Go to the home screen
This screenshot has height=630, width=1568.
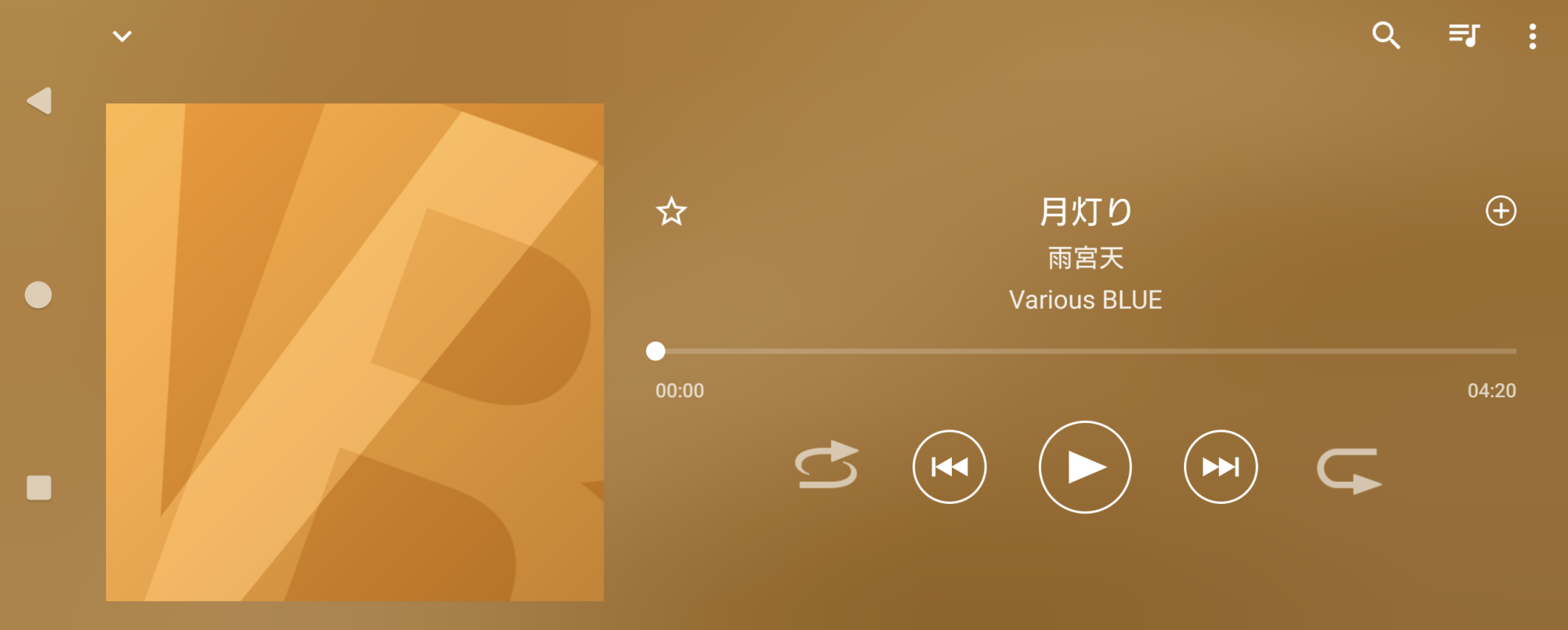pyautogui.click(x=38, y=295)
